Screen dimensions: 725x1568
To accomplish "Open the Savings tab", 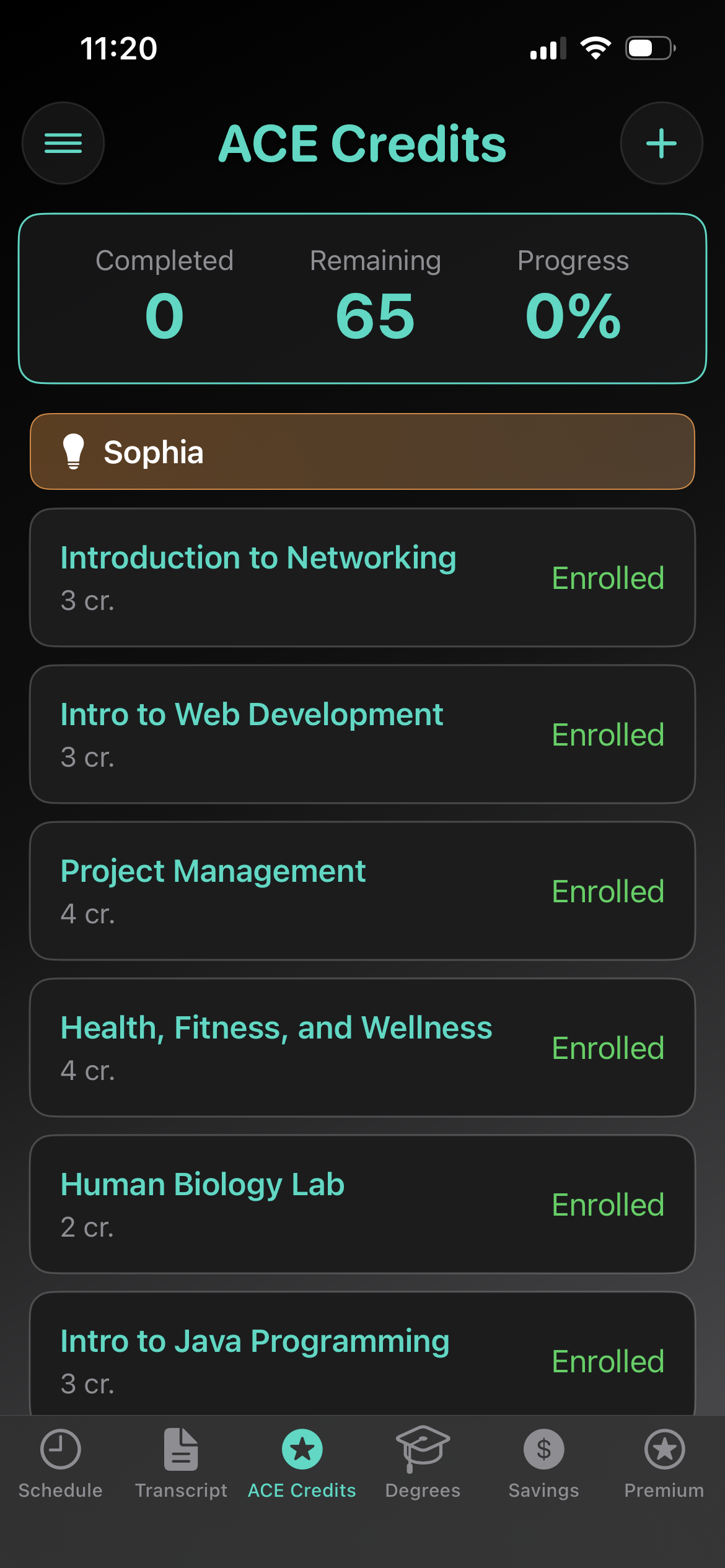I will point(543,1463).
